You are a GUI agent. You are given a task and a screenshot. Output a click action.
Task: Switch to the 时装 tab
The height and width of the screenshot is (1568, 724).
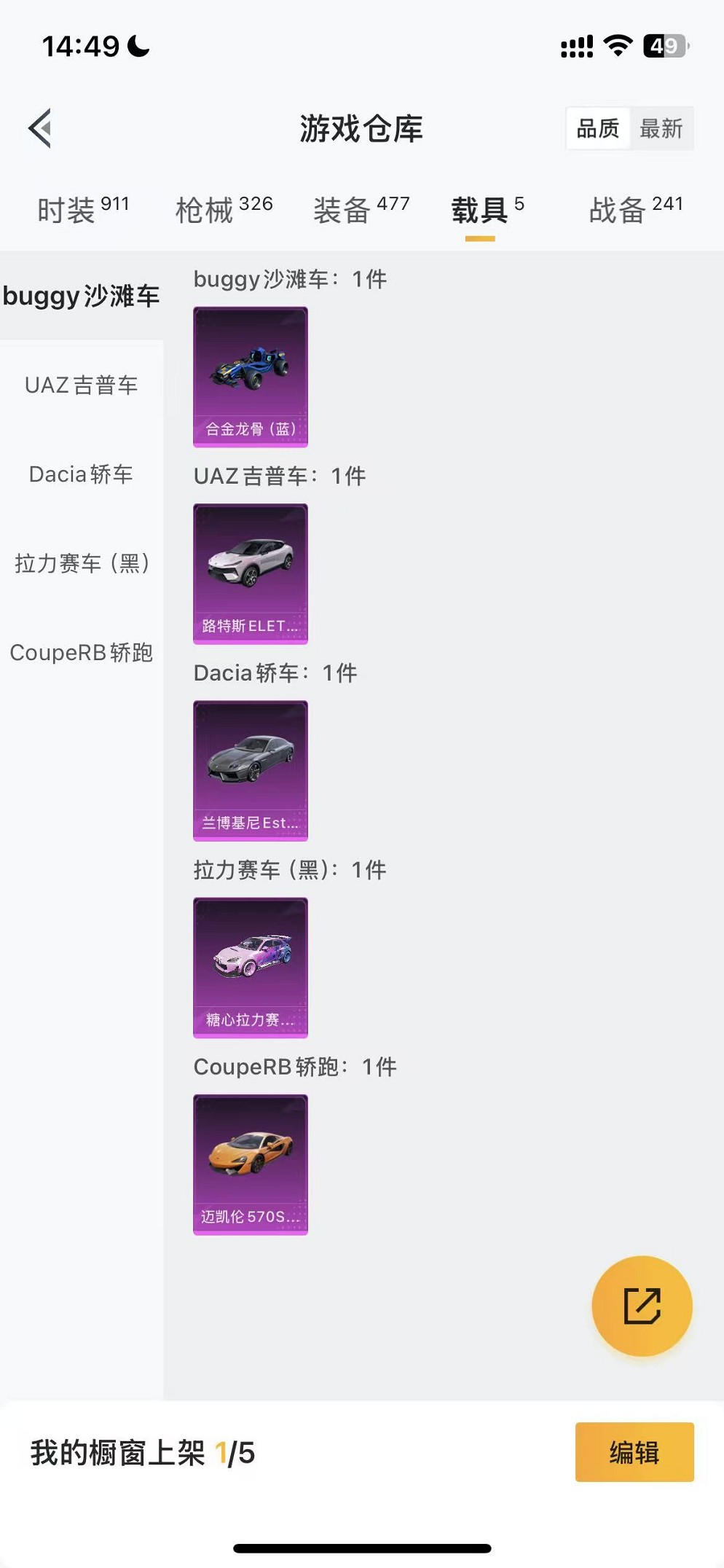(82, 210)
